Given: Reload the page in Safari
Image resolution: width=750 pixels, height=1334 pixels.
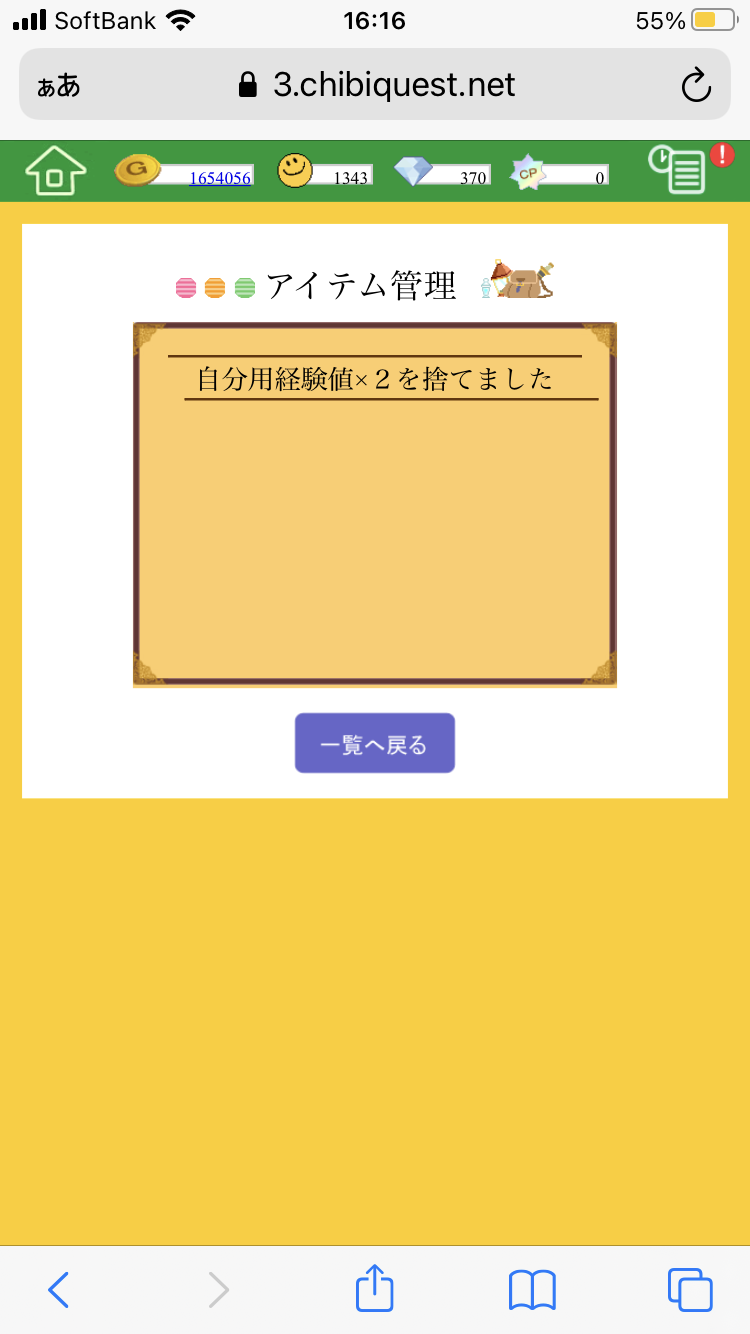Looking at the screenshot, I should (x=695, y=86).
